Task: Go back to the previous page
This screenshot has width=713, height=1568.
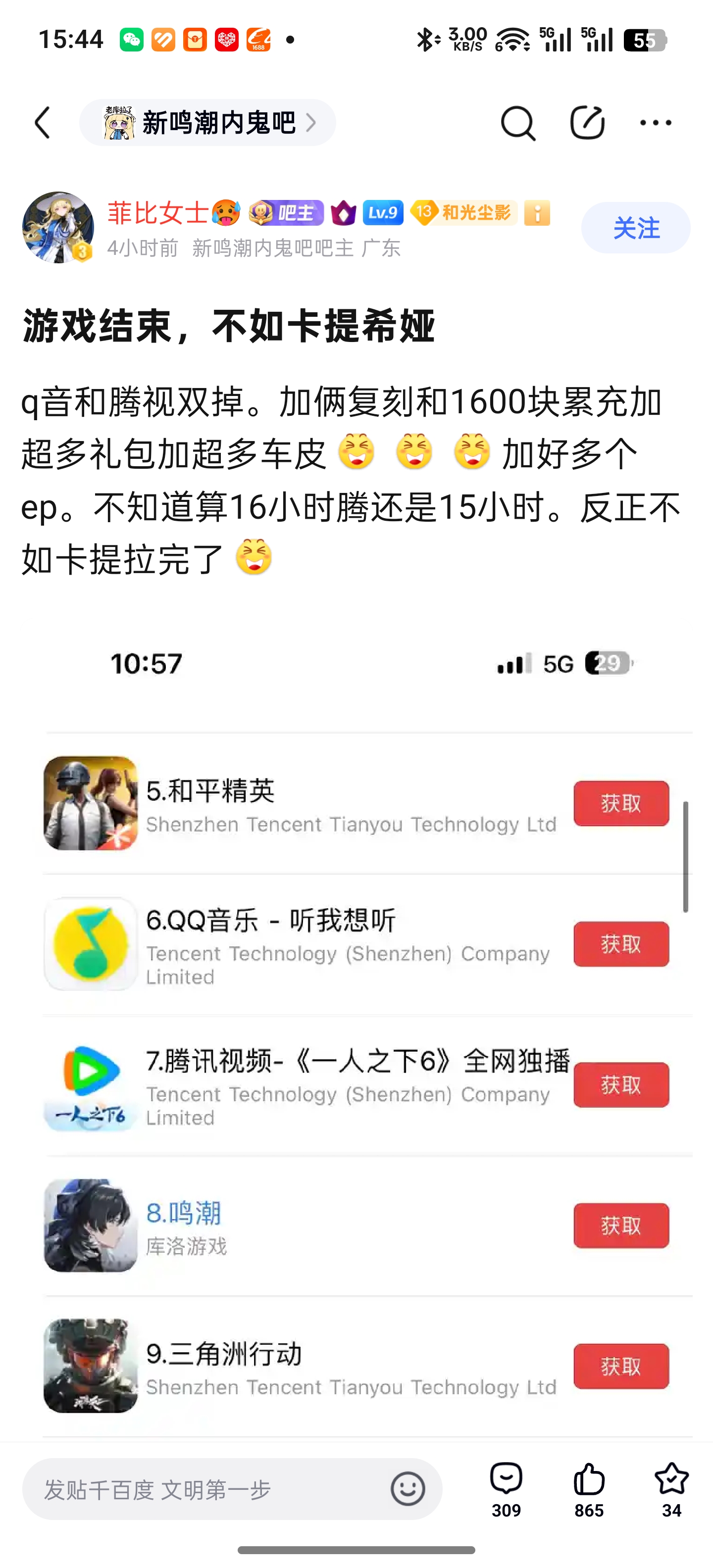Action: (x=43, y=123)
